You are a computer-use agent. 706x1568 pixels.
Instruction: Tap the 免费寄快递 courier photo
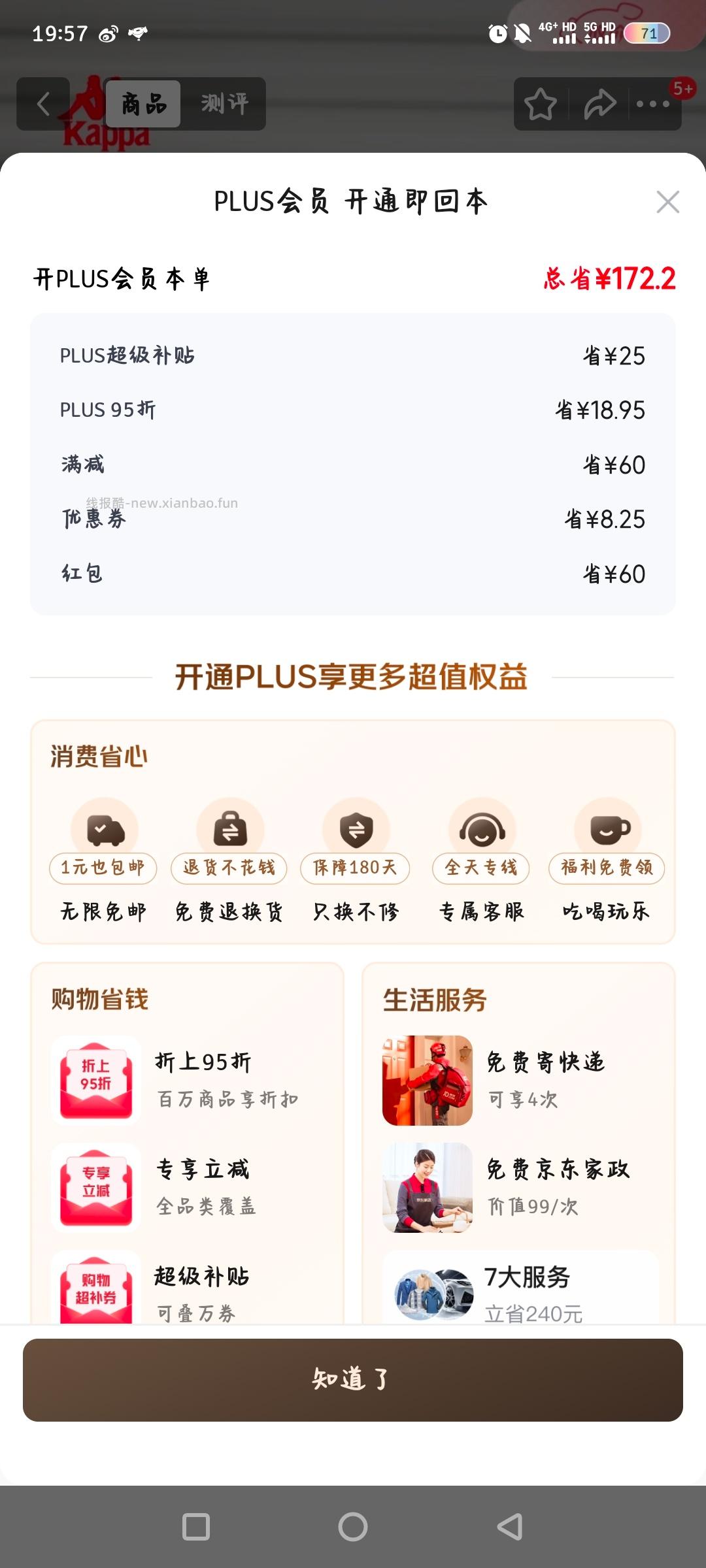(426, 1081)
